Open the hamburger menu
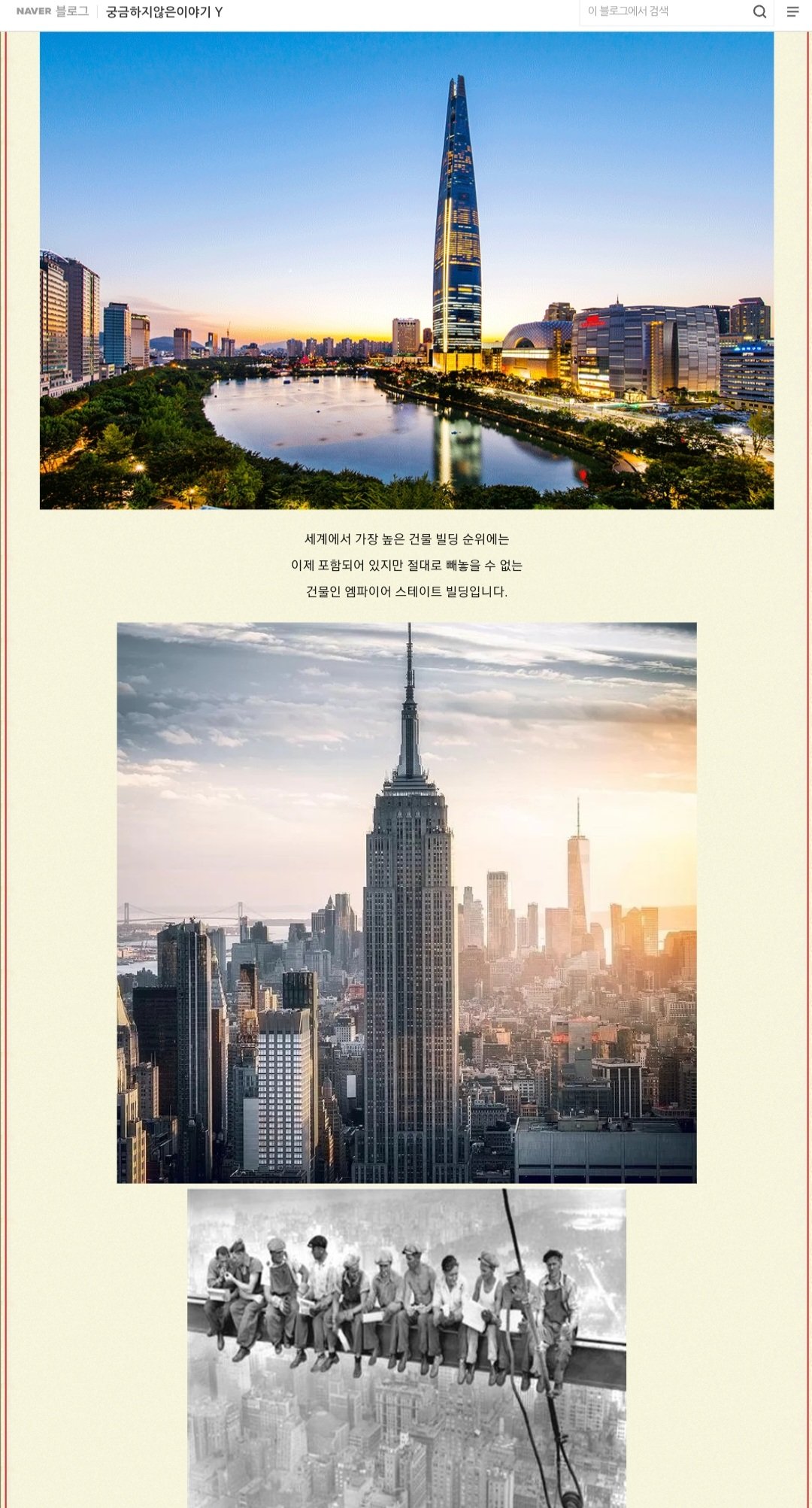This screenshot has width=812, height=1508. tap(792, 11)
